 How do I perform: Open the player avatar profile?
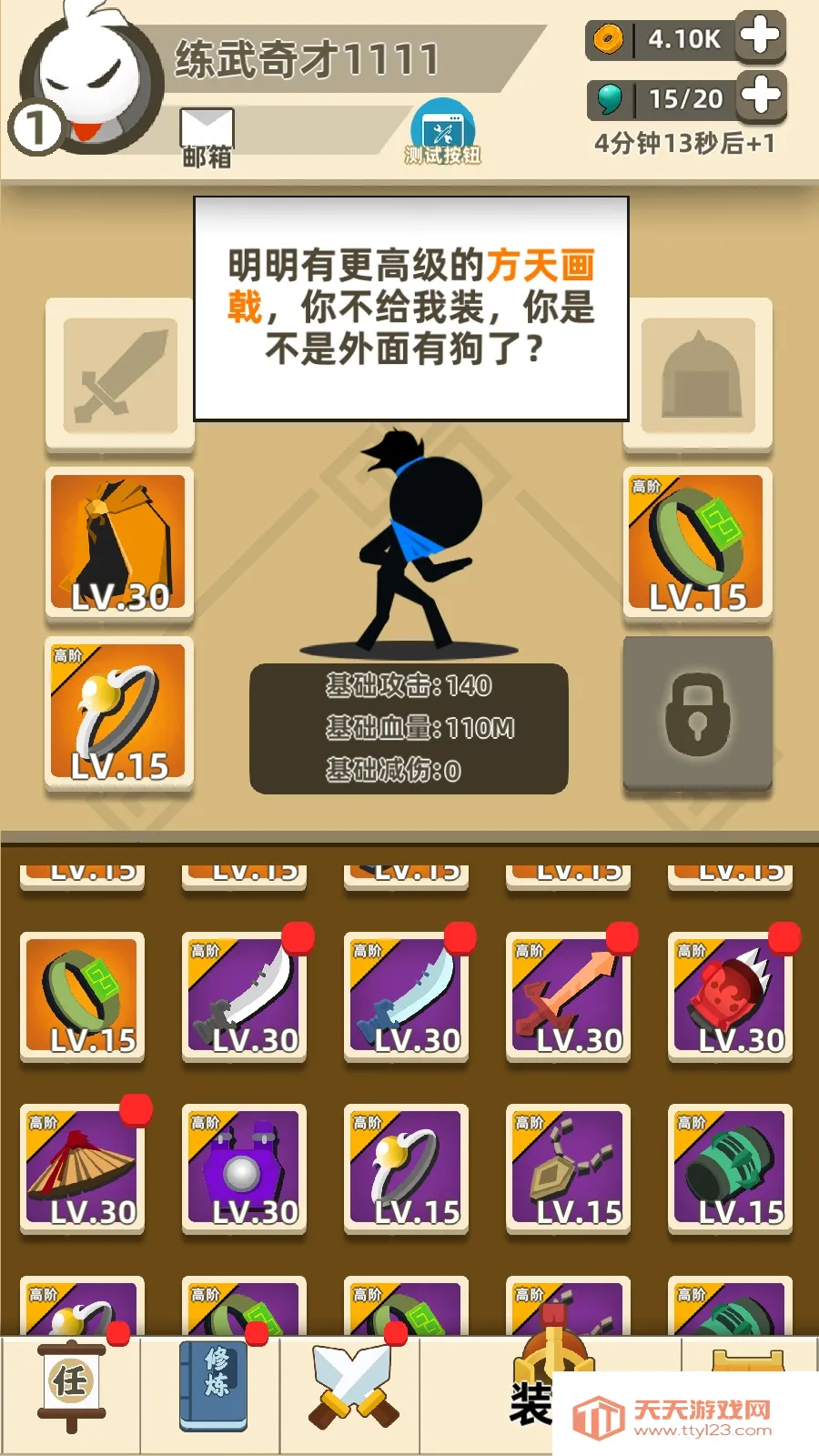coord(91,82)
